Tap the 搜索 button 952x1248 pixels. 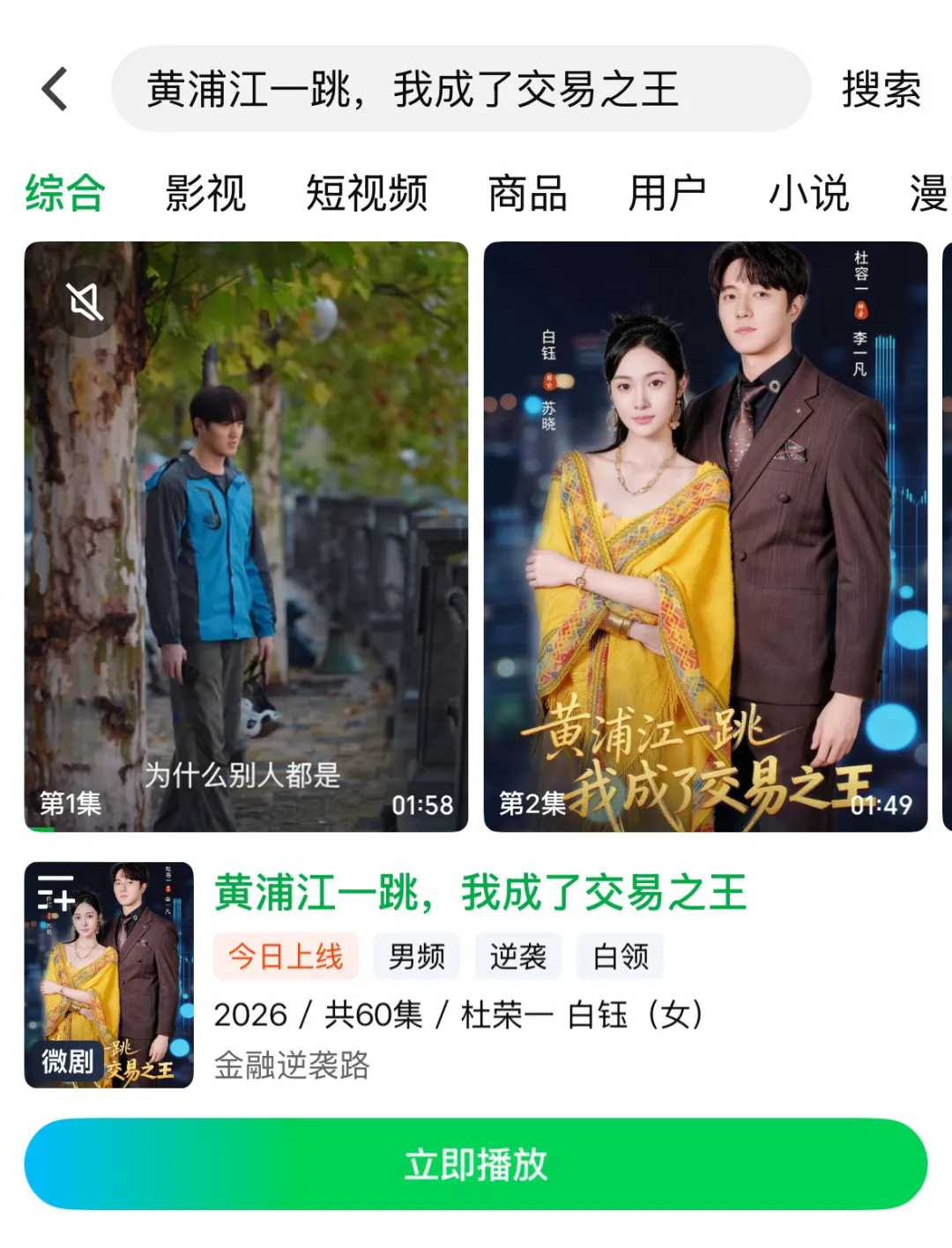click(x=881, y=90)
